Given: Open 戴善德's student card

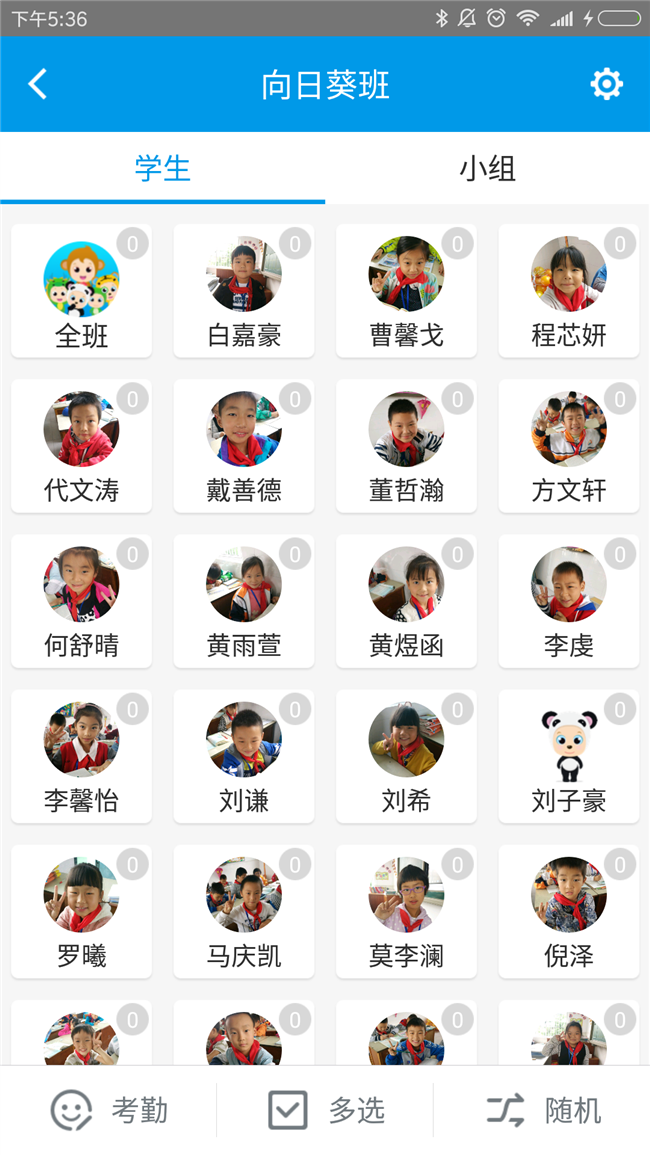Looking at the screenshot, I should point(244,446).
